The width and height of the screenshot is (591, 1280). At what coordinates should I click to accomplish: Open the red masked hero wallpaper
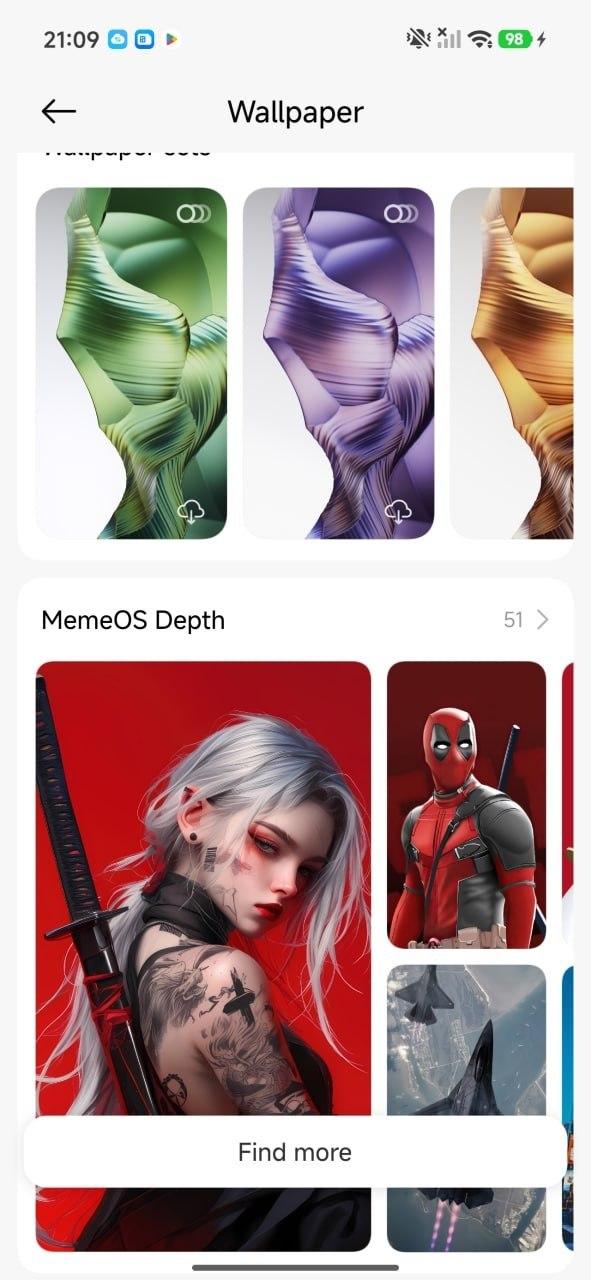466,805
